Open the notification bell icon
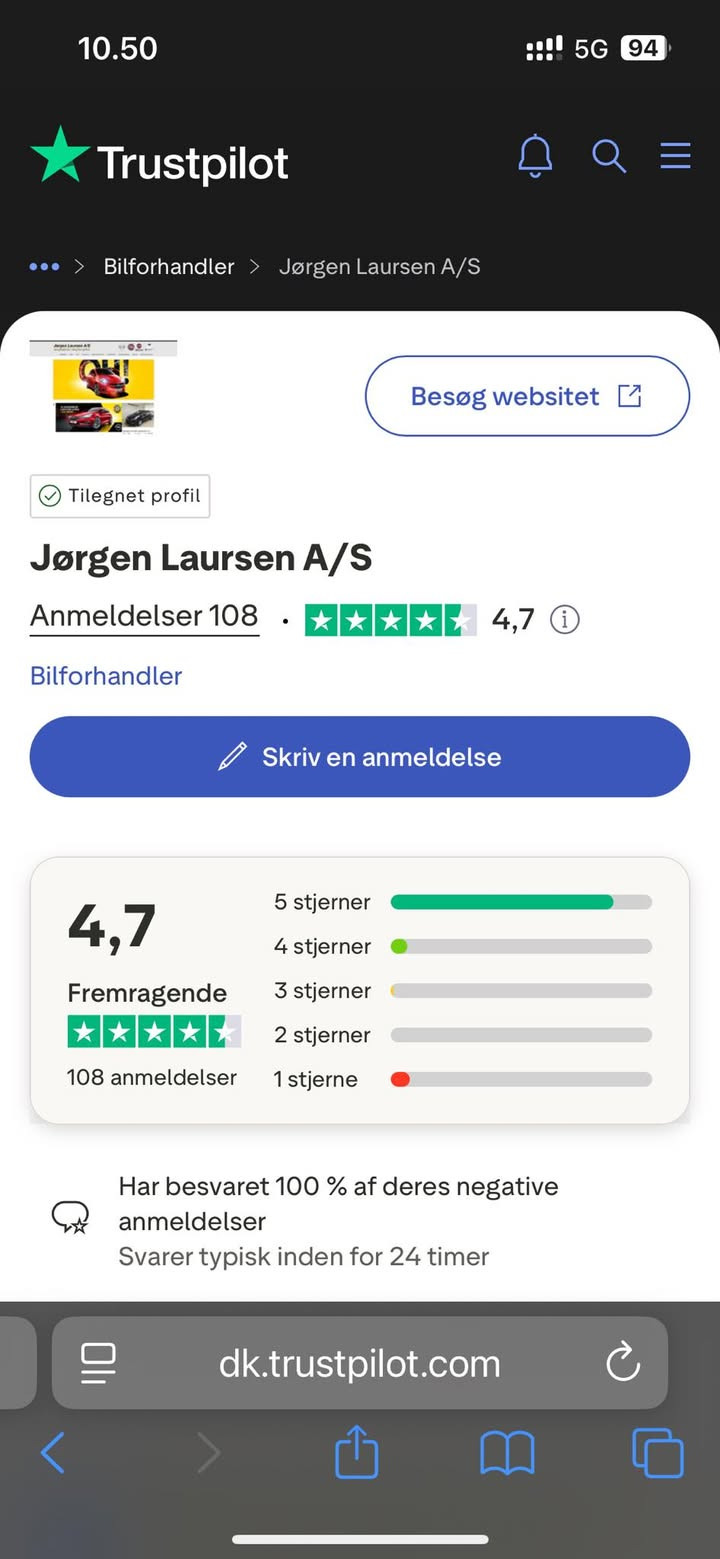The width and height of the screenshot is (720, 1559). 536,156
